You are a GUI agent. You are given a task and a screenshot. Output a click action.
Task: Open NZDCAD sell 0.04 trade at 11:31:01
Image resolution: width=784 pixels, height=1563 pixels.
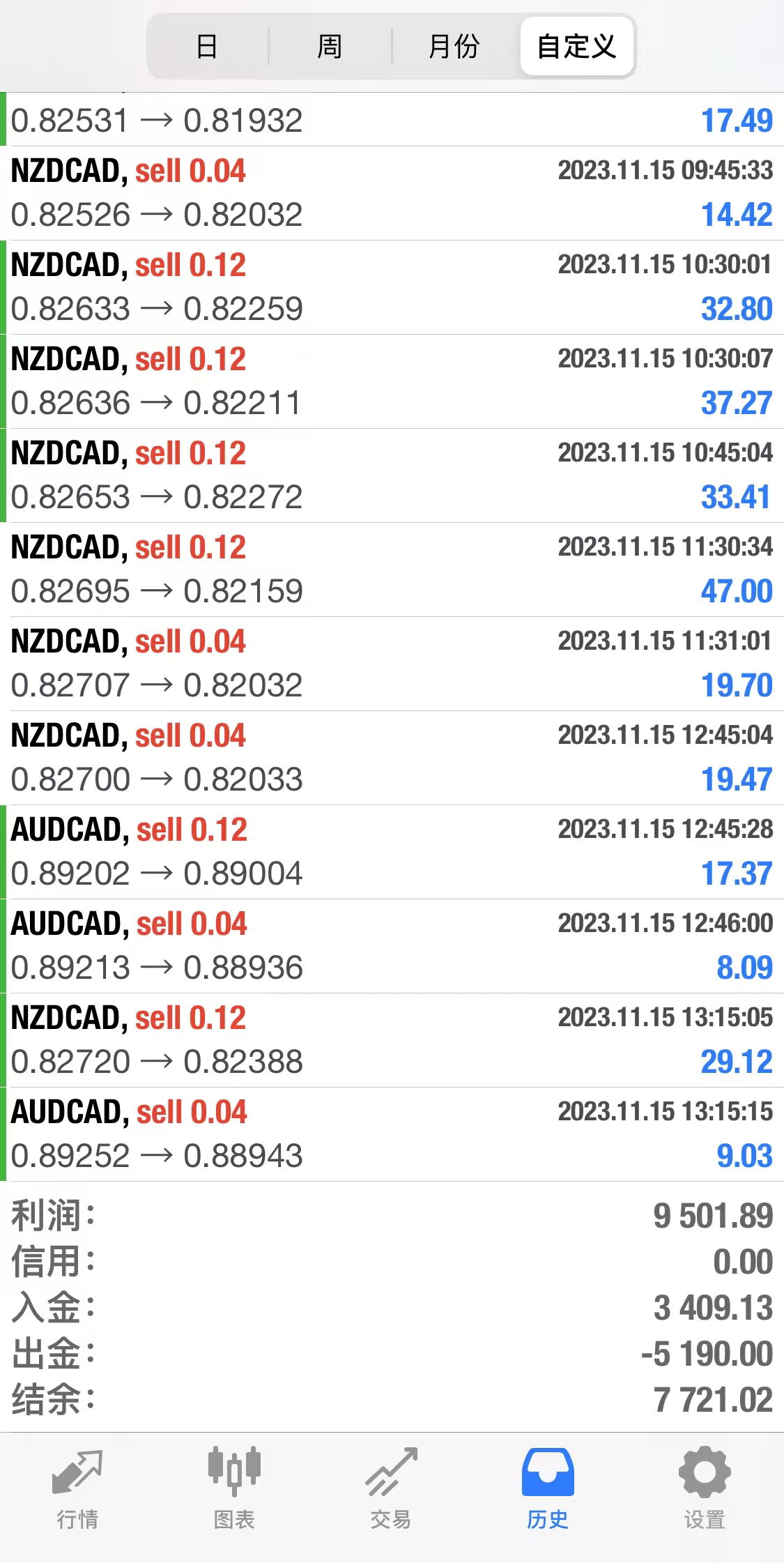(392, 664)
